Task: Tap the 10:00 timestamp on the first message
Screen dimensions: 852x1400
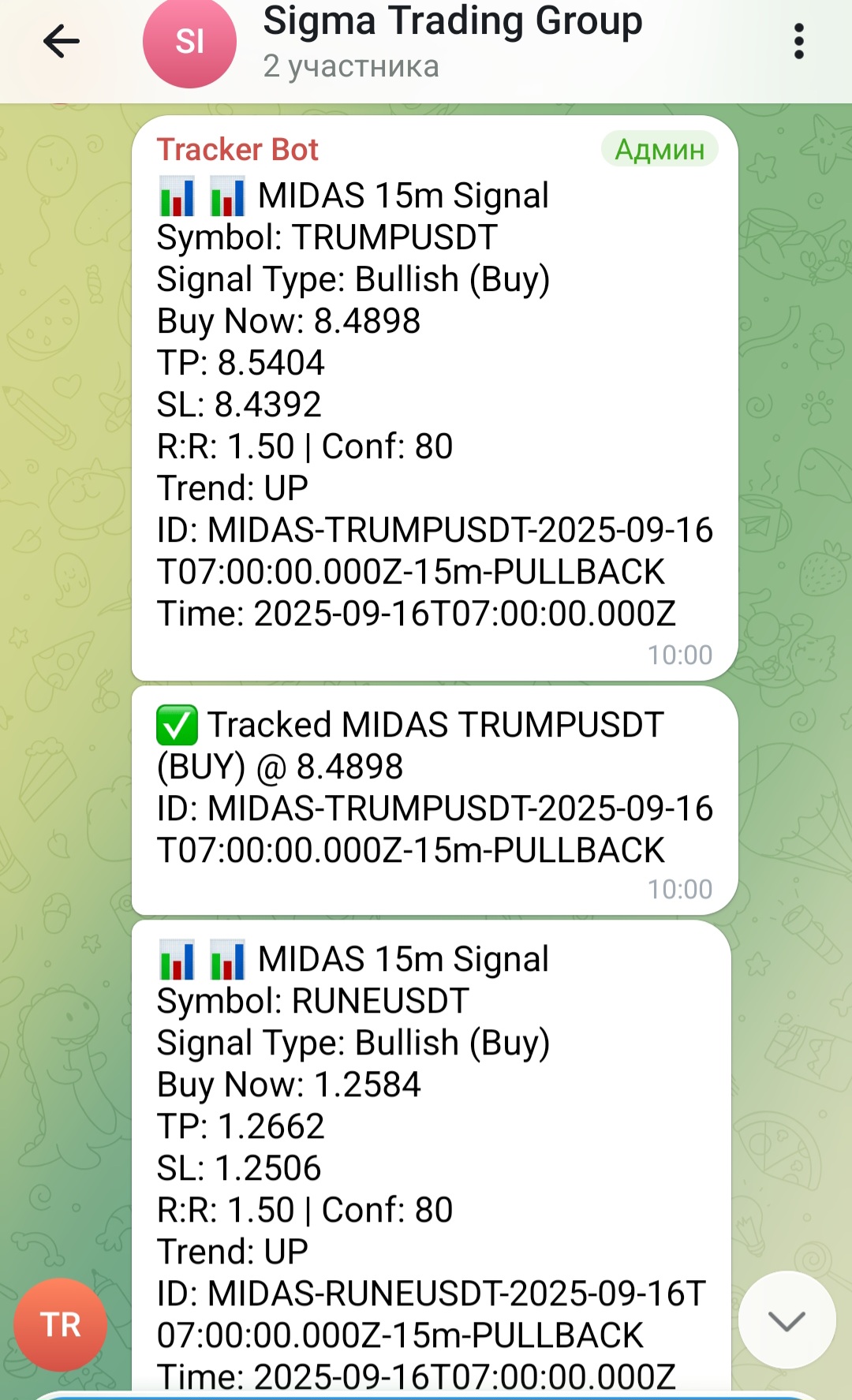Action: click(x=680, y=654)
